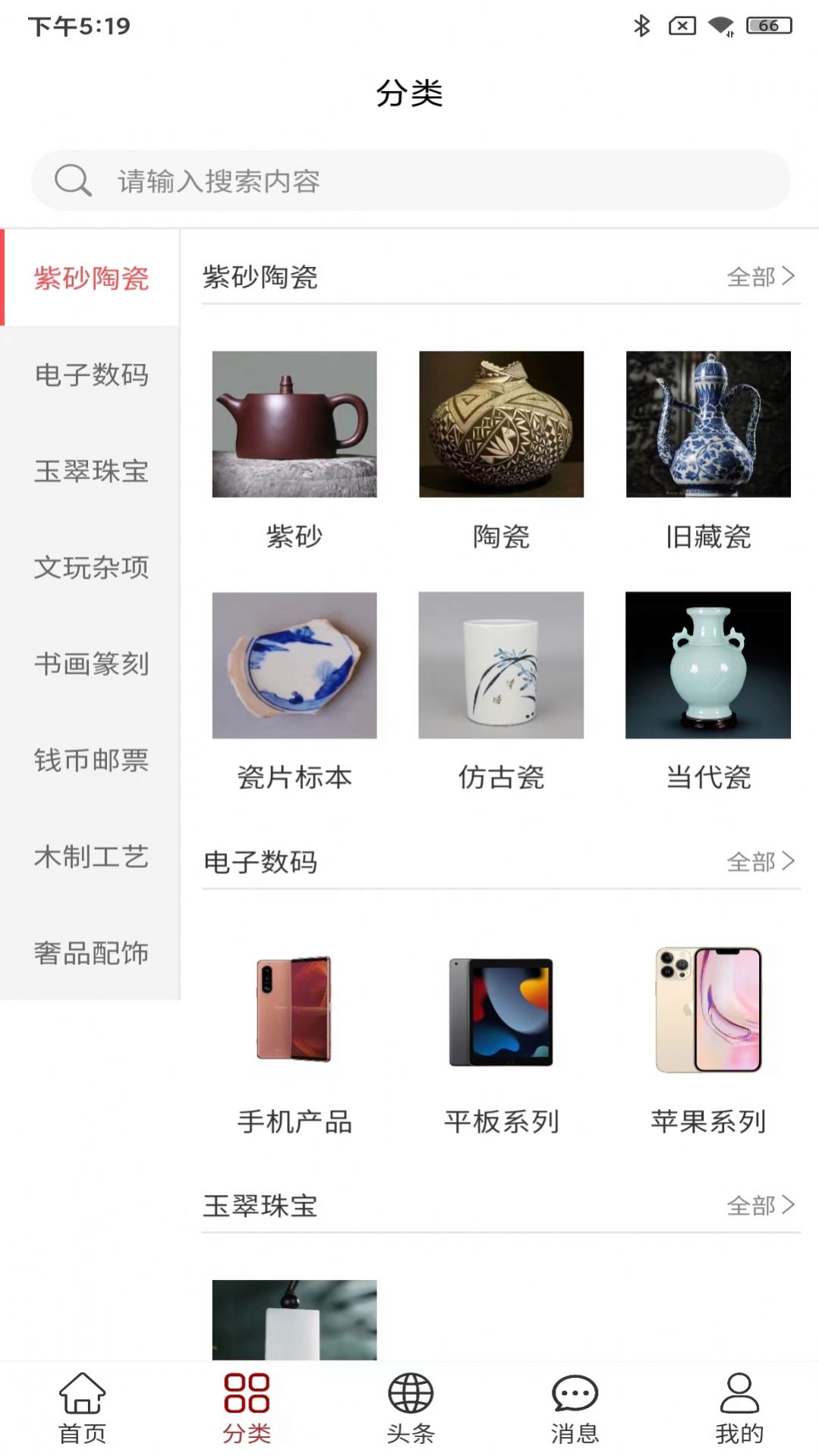Open the 首页 home icon
The width and height of the screenshot is (819, 1456).
click(82, 1402)
